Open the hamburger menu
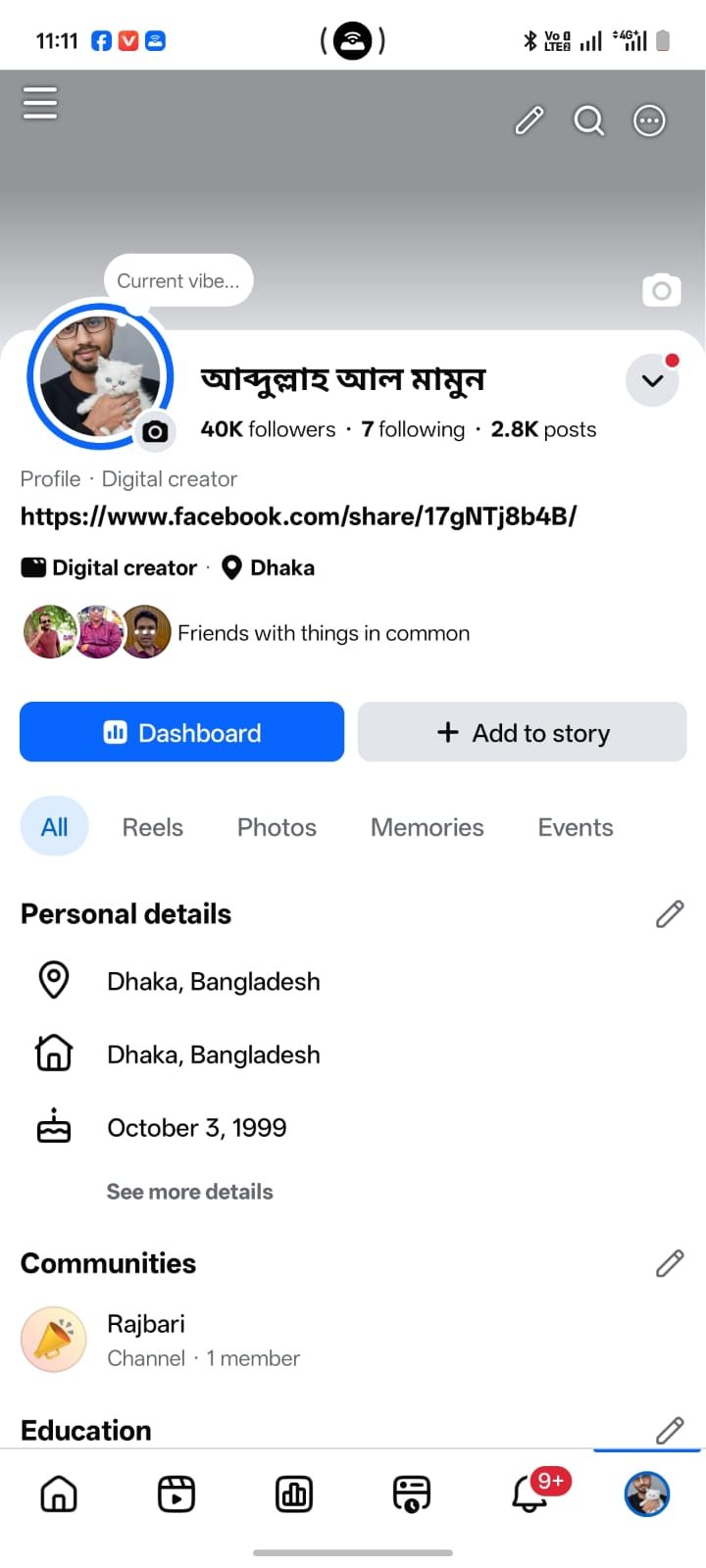The image size is (706, 1568). coord(40,103)
